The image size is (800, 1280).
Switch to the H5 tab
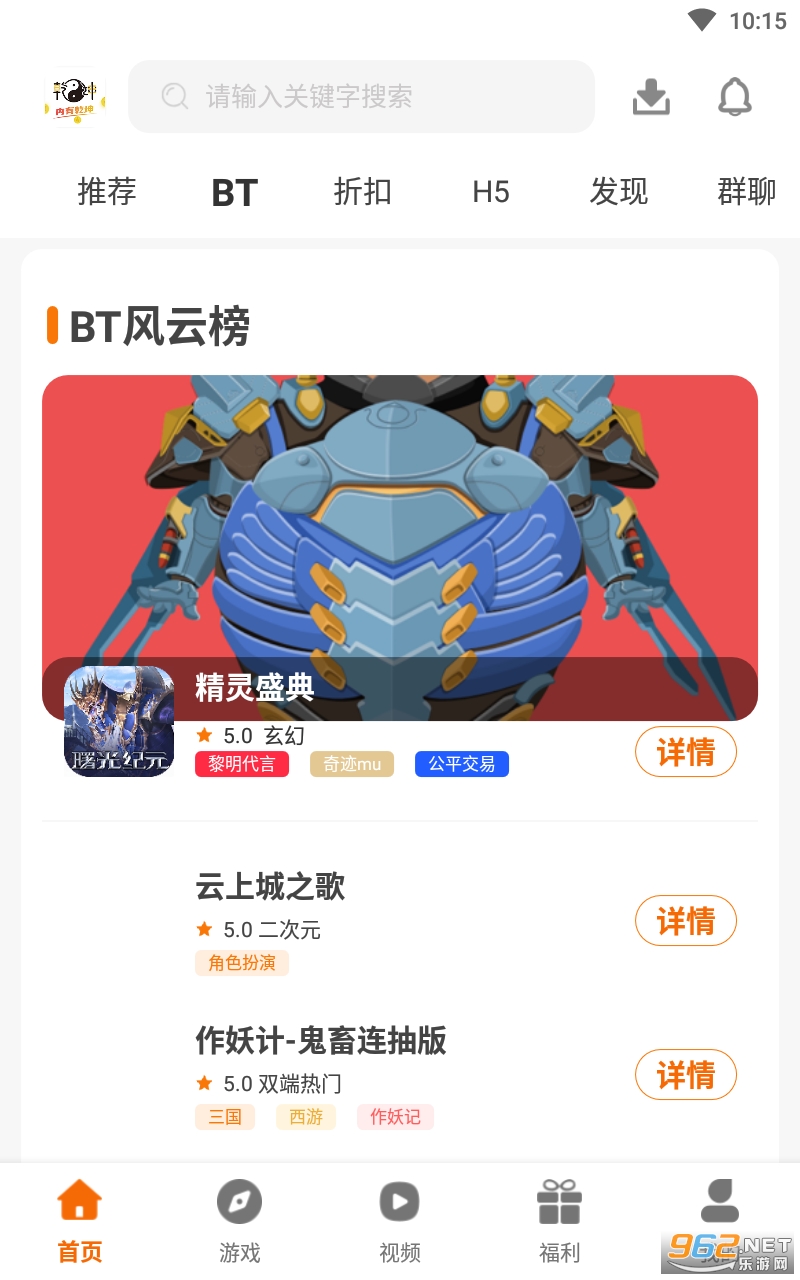coord(490,192)
